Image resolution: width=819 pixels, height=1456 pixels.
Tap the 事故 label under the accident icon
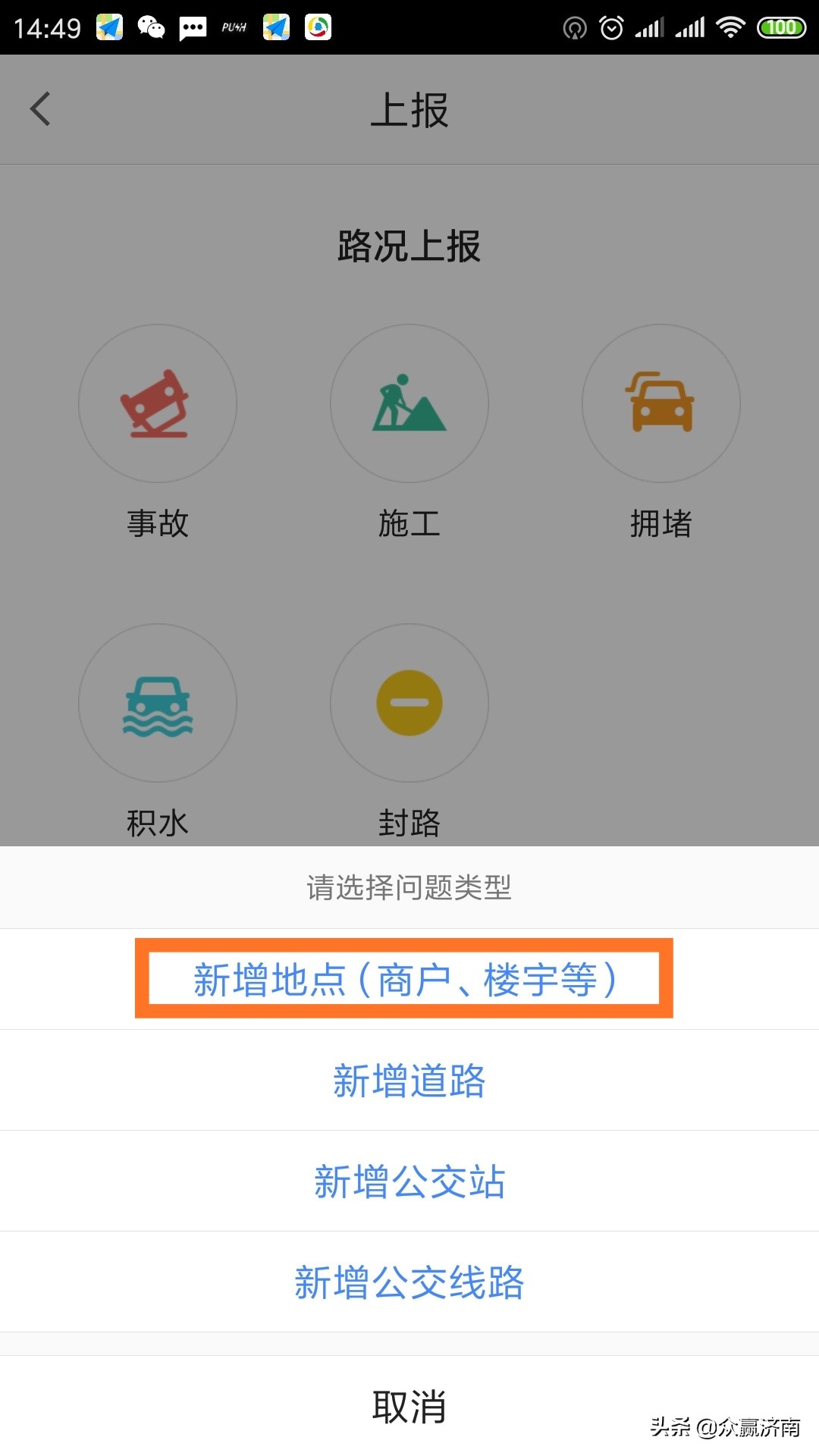coord(157,523)
